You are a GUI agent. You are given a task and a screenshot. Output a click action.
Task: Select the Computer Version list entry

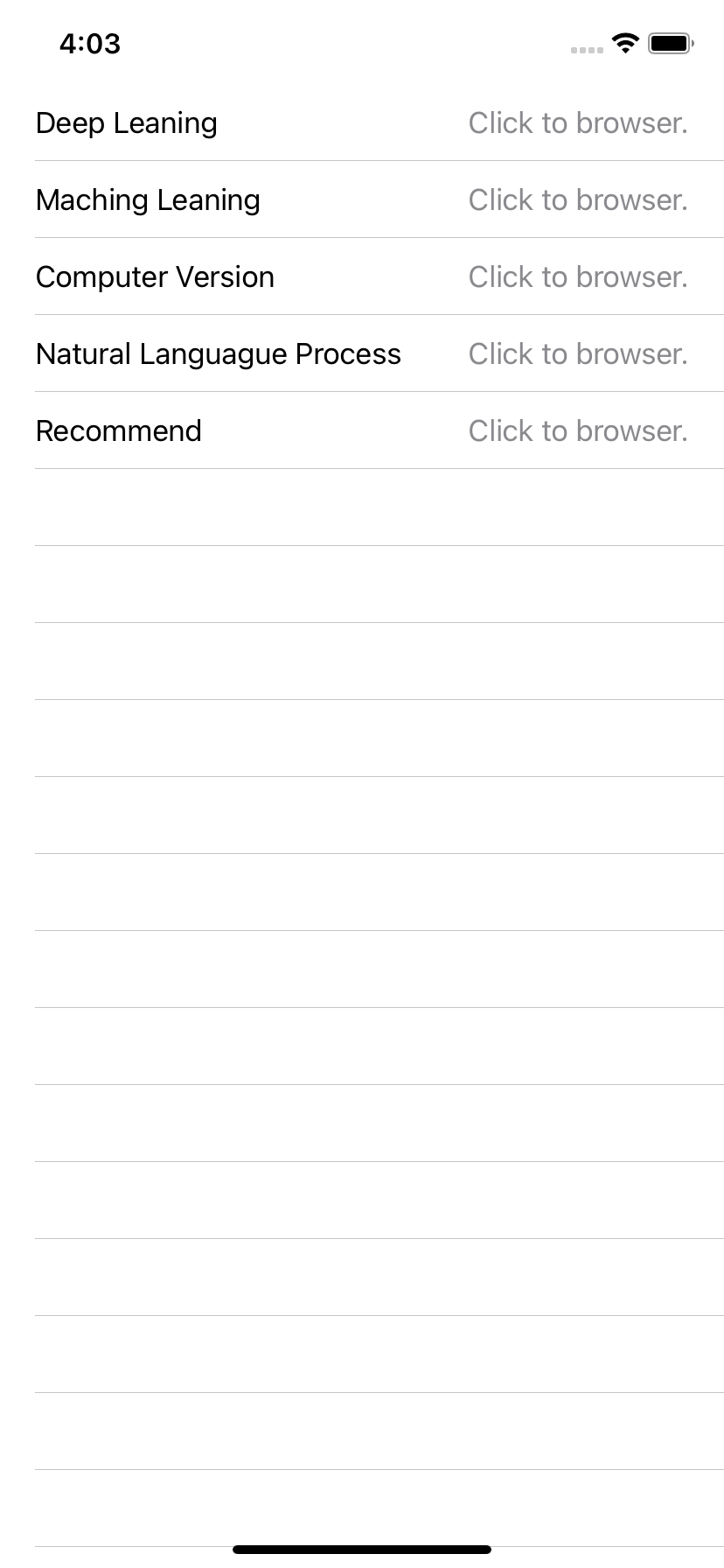(x=154, y=276)
